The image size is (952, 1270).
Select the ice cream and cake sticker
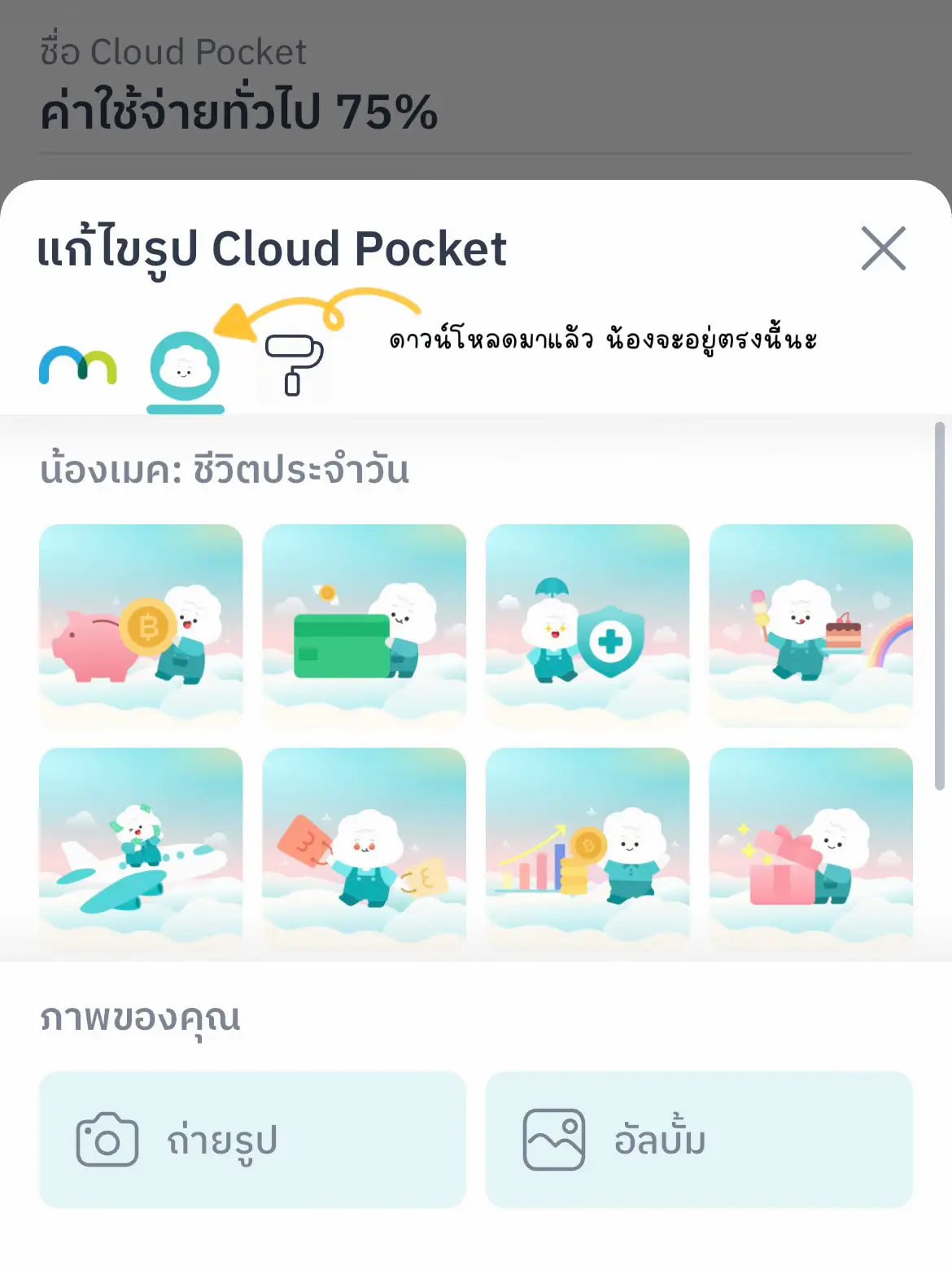click(810, 627)
